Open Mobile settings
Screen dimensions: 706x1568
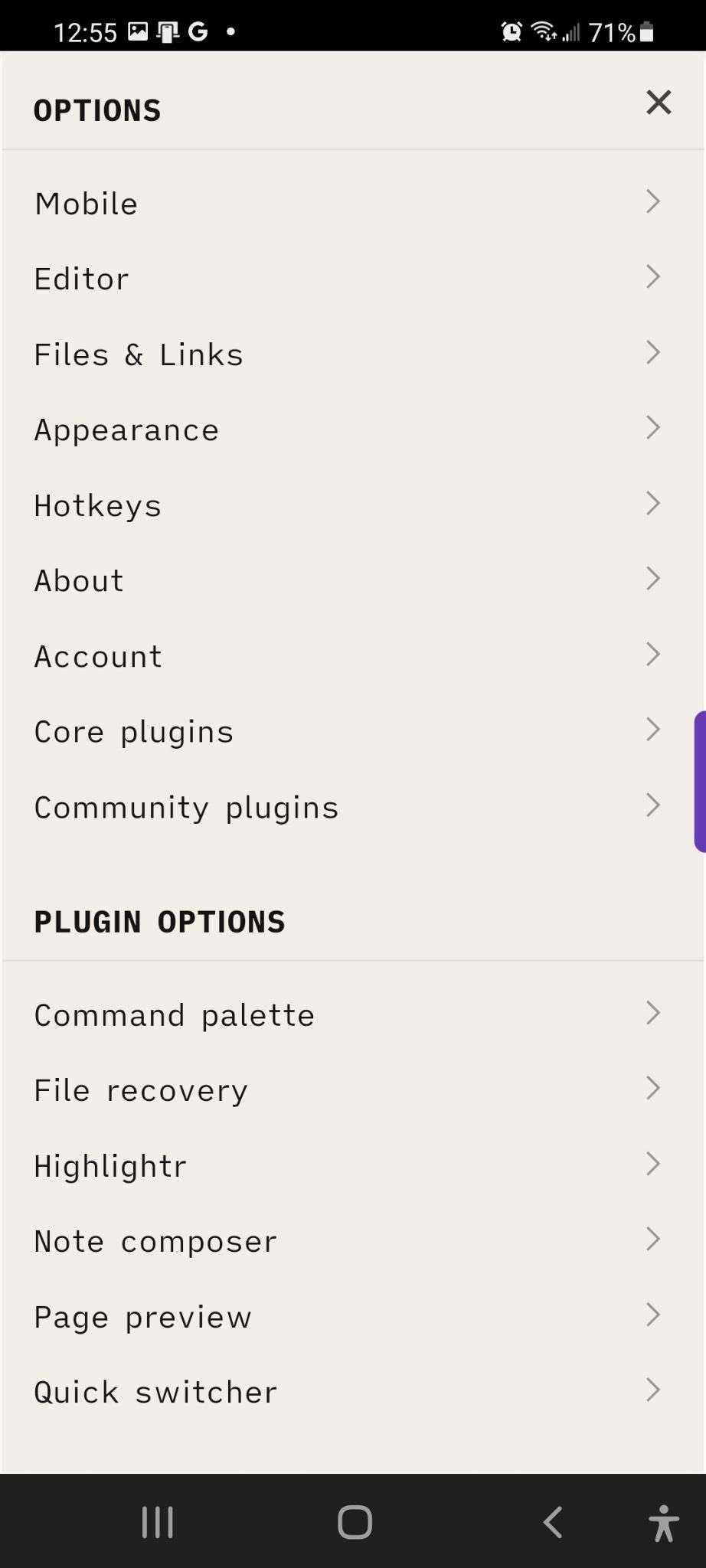[x=352, y=204]
